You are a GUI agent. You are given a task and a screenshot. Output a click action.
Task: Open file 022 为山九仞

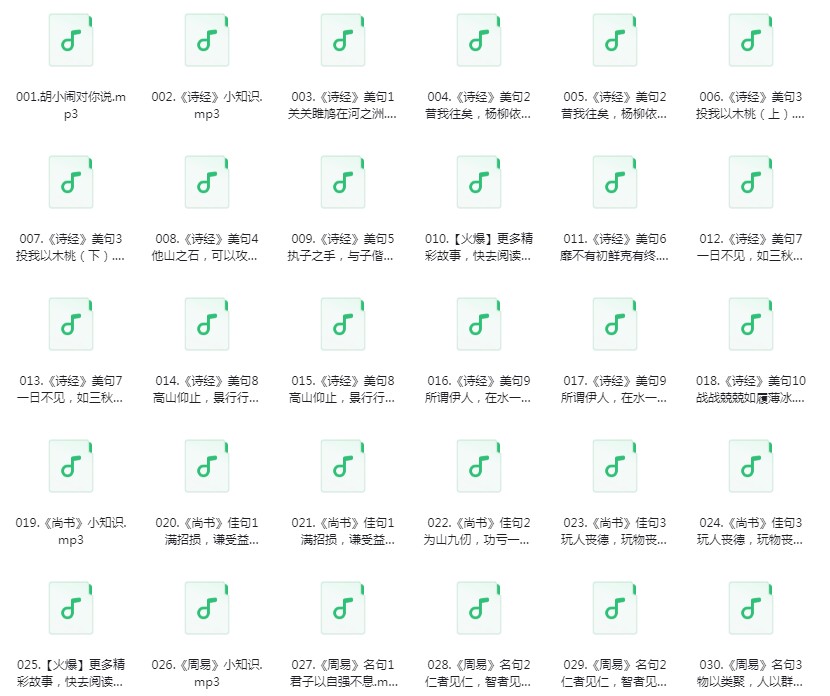tap(479, 467)
